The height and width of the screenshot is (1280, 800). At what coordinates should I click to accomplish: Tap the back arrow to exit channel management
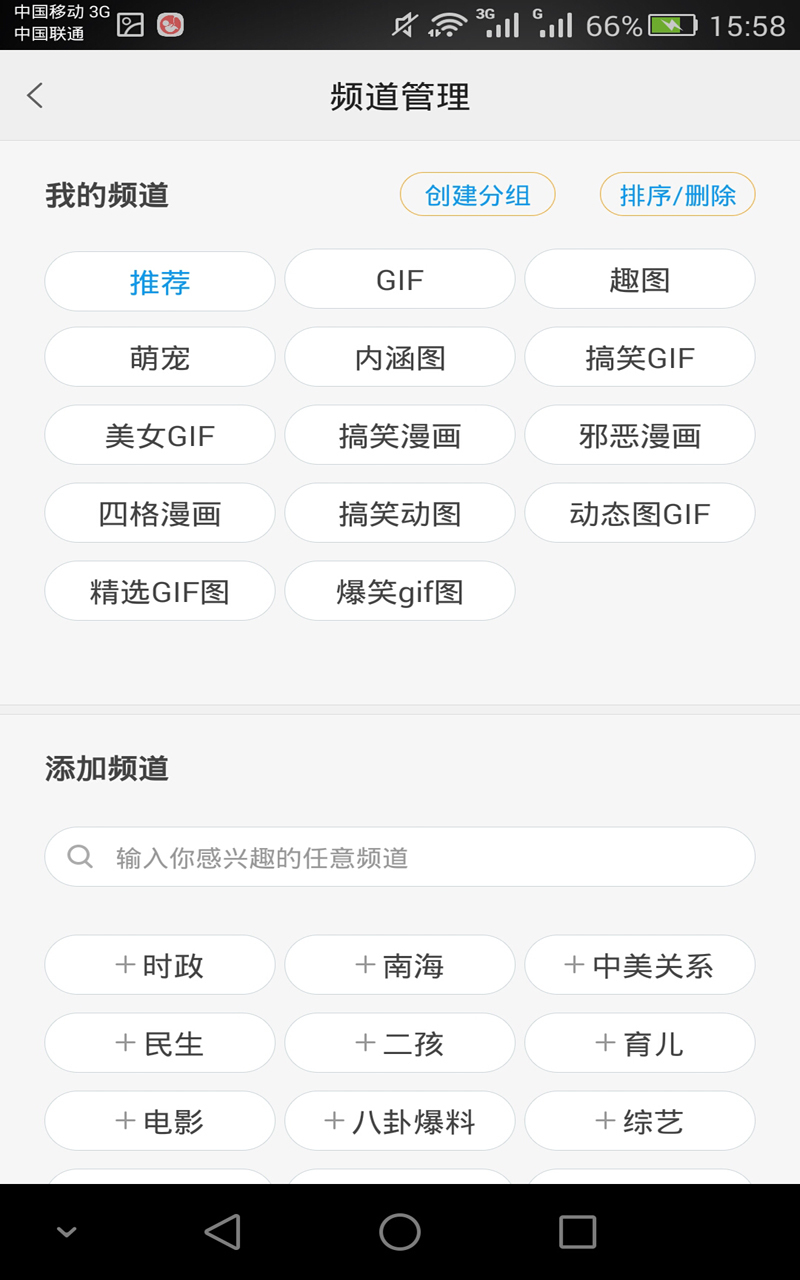[x=35, y=95]
